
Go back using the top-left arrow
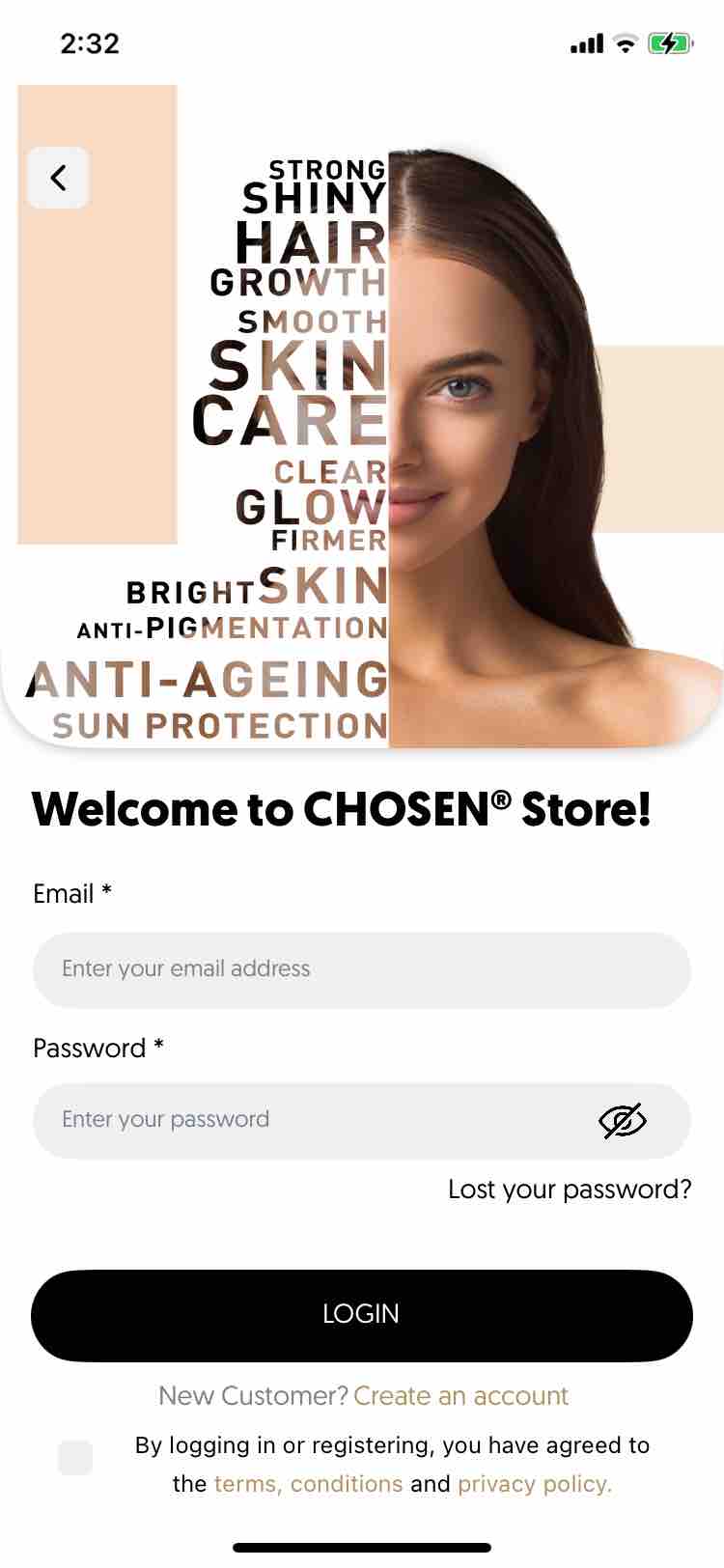(x=58, y=178)
